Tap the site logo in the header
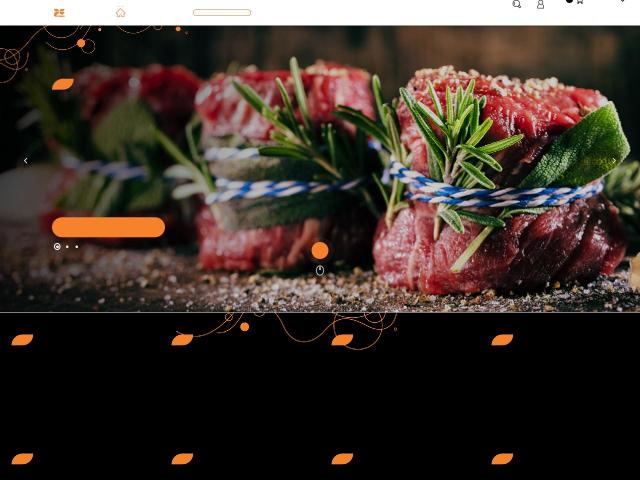This screenshot has height=480, width=640. pos(59,12)
